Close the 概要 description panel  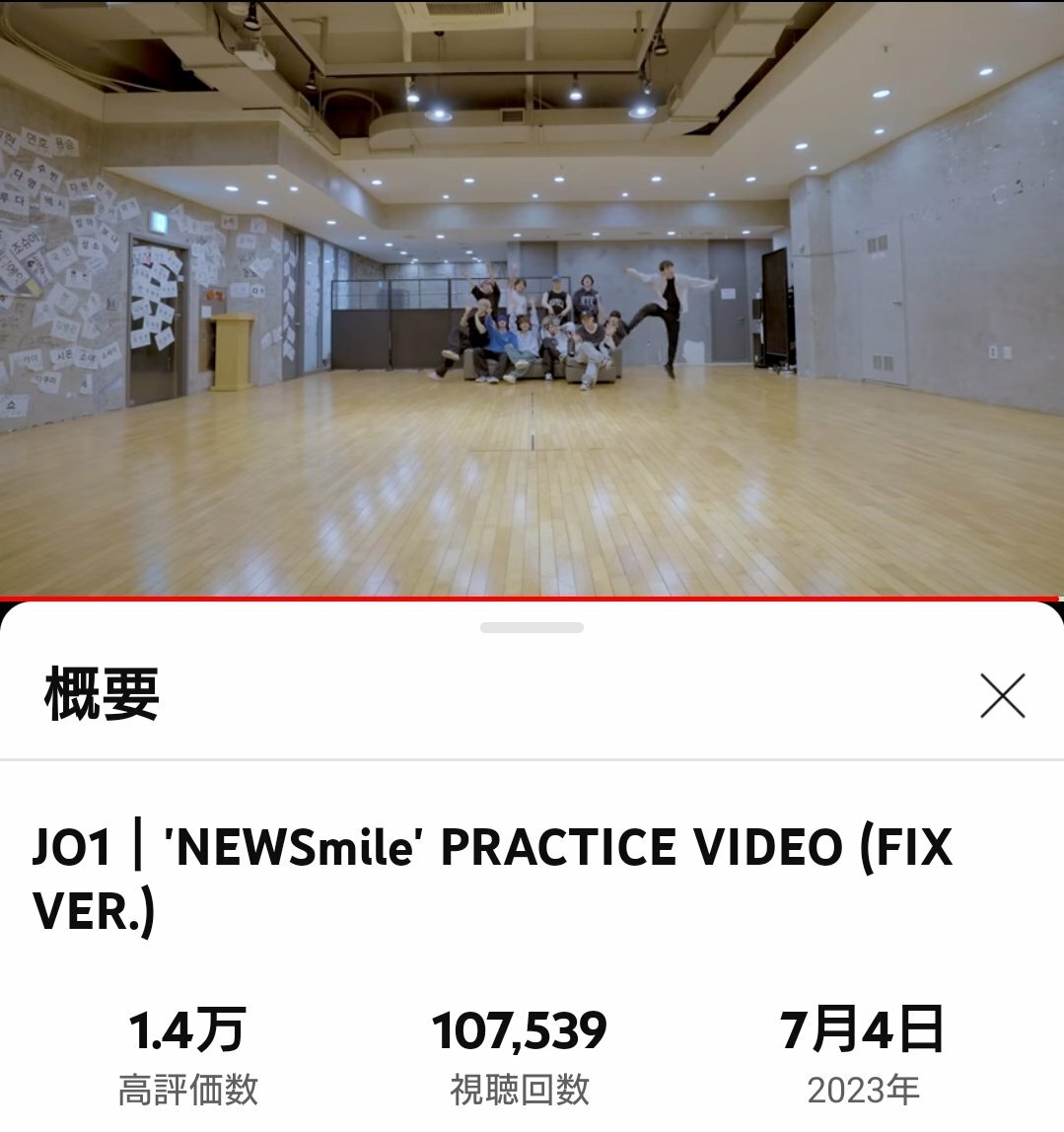[1002, 696]
